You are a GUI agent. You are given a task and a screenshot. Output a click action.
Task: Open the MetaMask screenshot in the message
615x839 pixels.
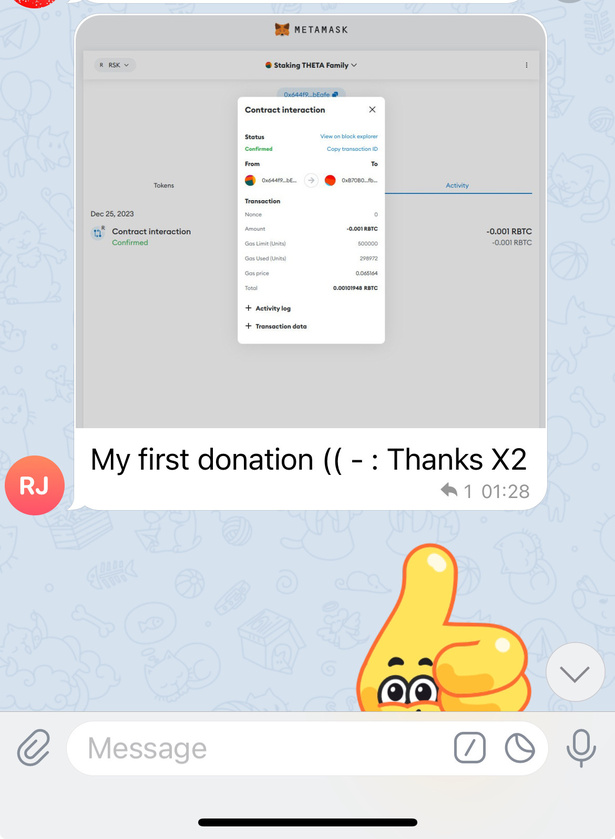[310, 222]
